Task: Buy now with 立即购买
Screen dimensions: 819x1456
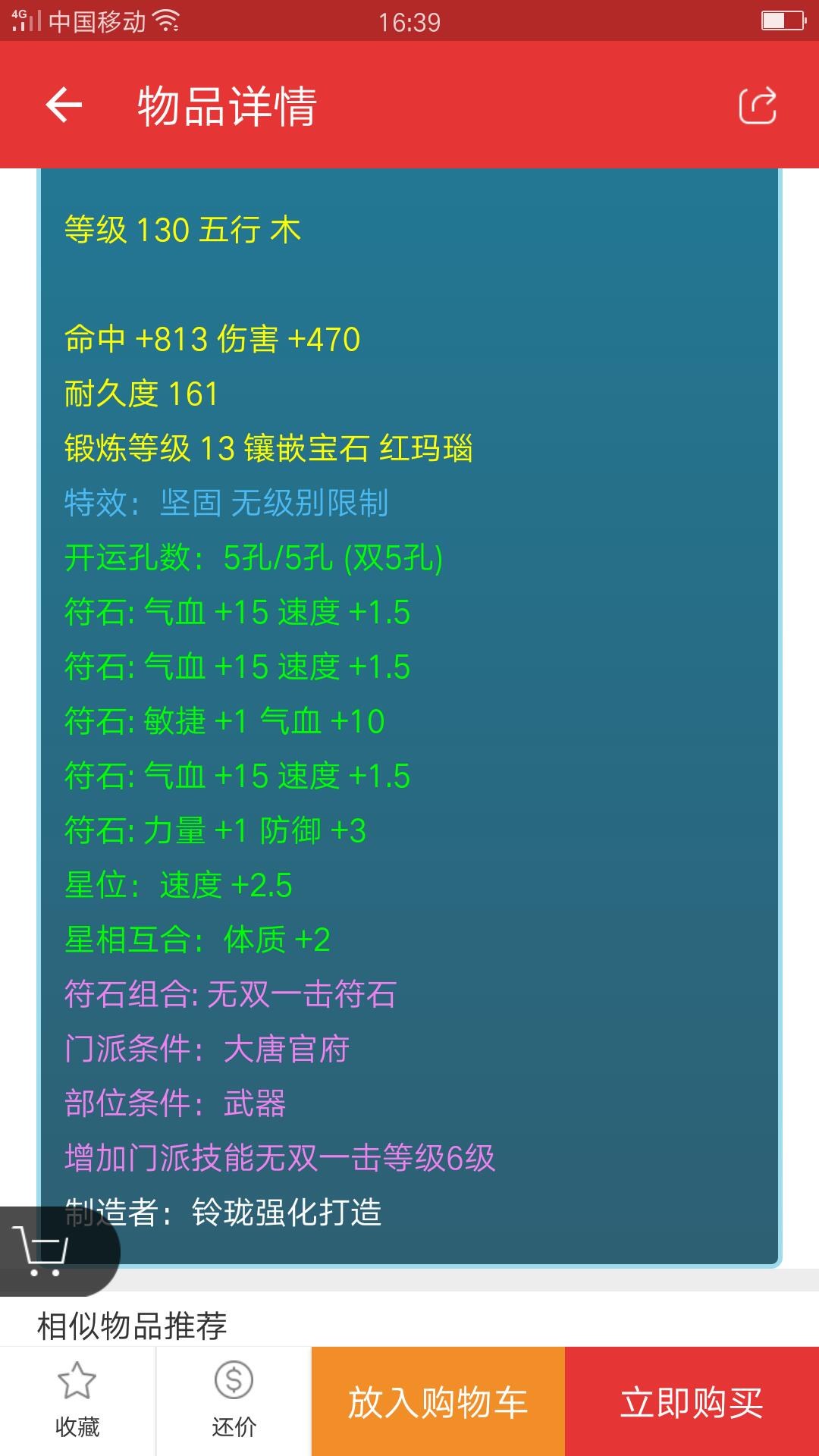Action: tap(692, 1401)
